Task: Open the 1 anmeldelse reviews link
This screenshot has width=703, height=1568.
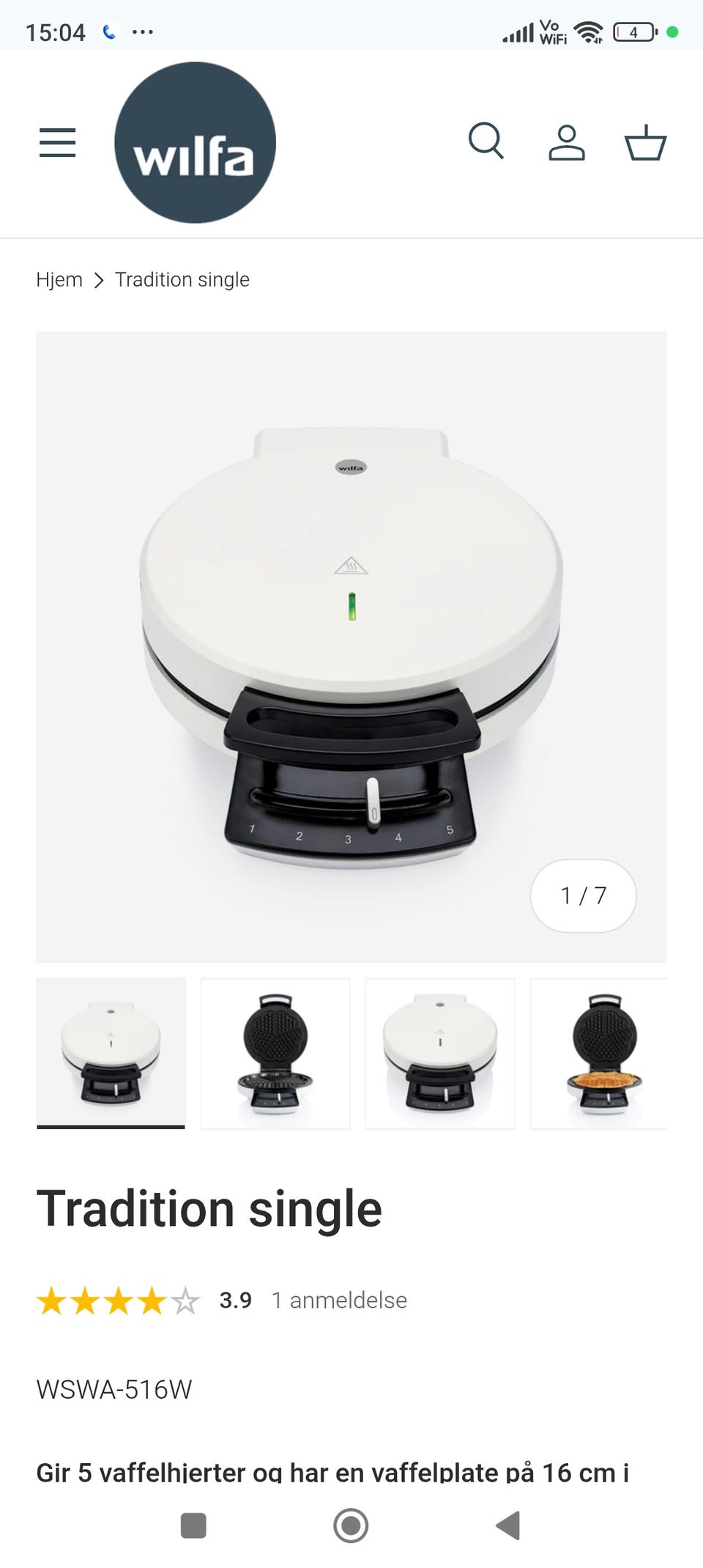Action: pos(339,1300)
